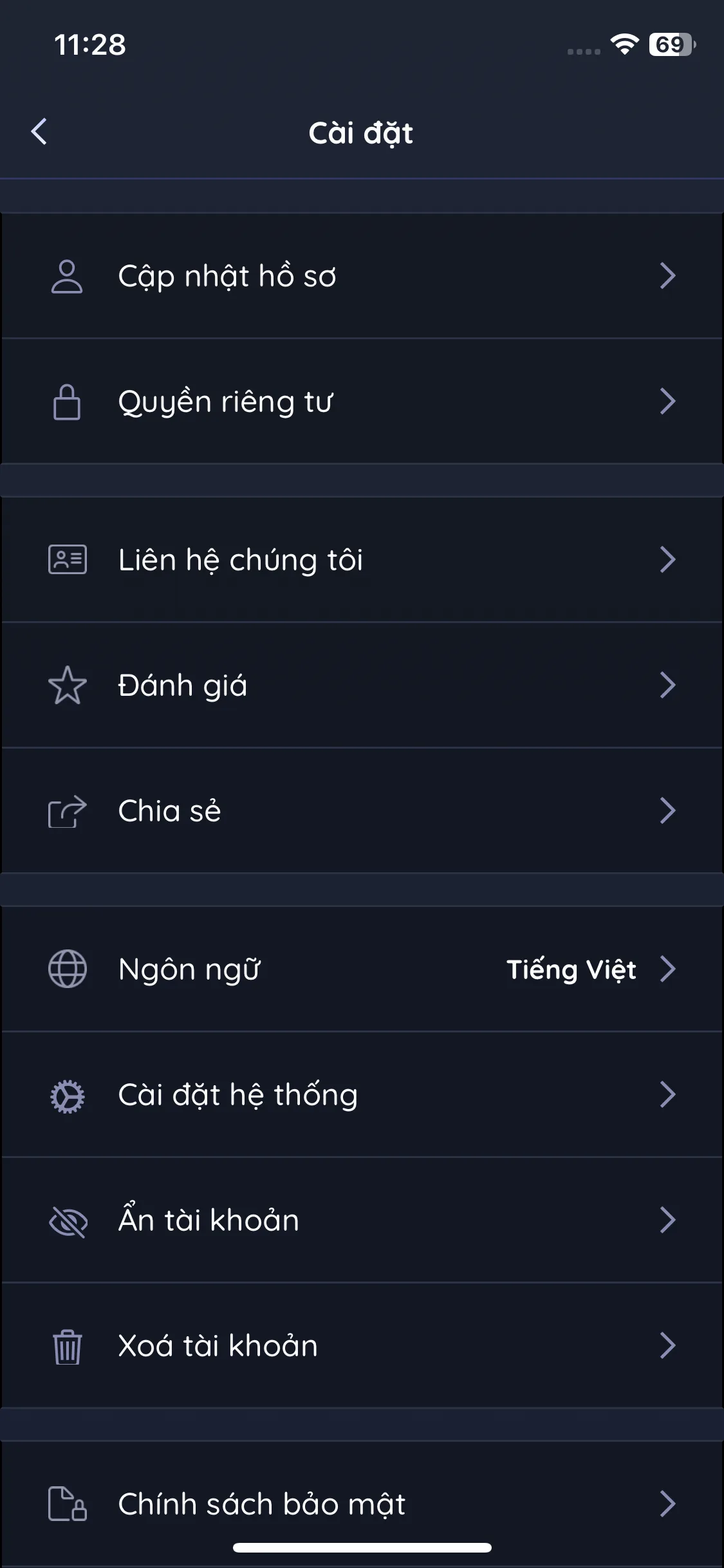Viewport: 724px width, 1568px height.
Task: Click the crossed-eye icon beside Ẩn tài khoản
Action: click(x=68, y=1220)
